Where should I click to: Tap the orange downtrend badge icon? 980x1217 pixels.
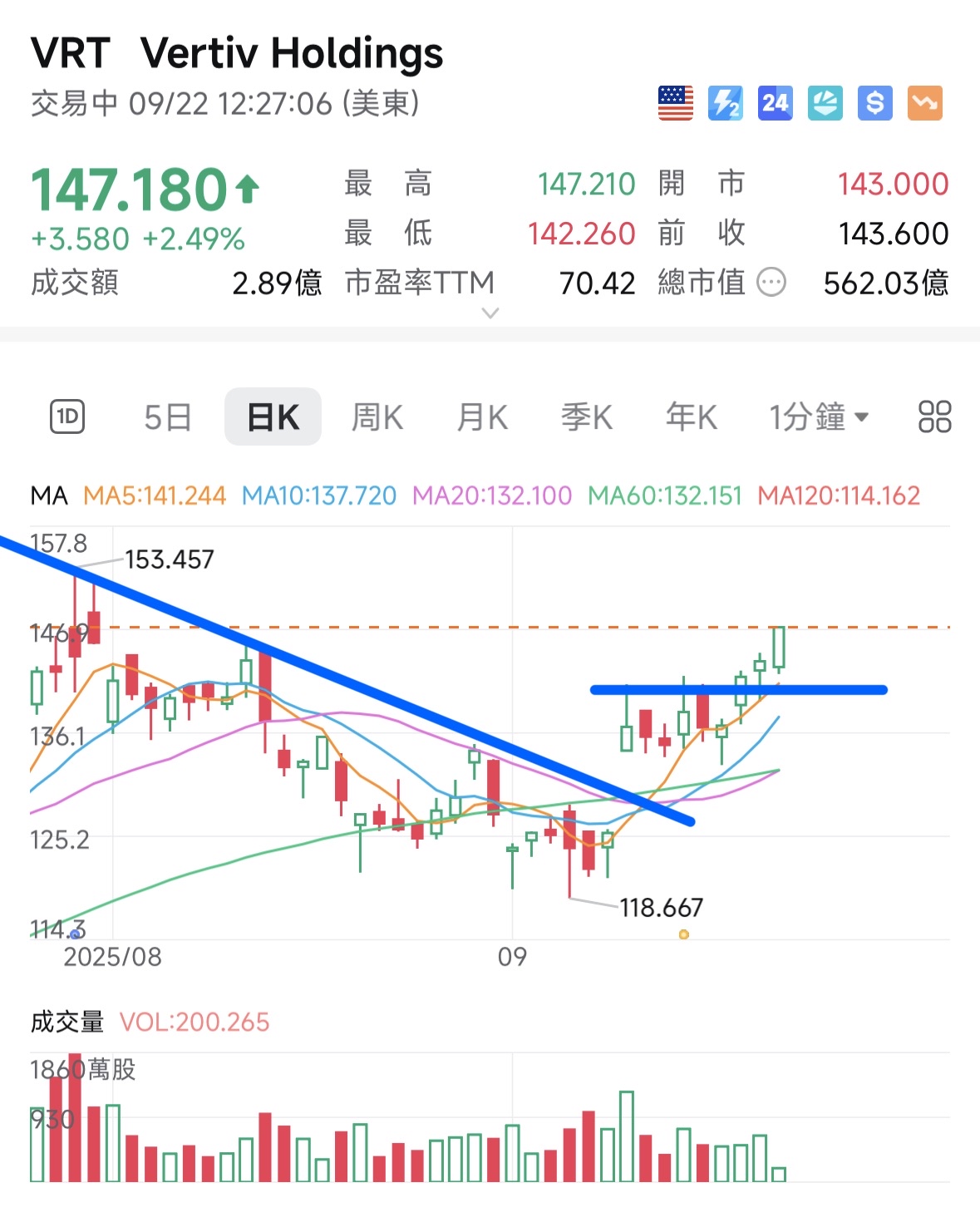(924, 103)
